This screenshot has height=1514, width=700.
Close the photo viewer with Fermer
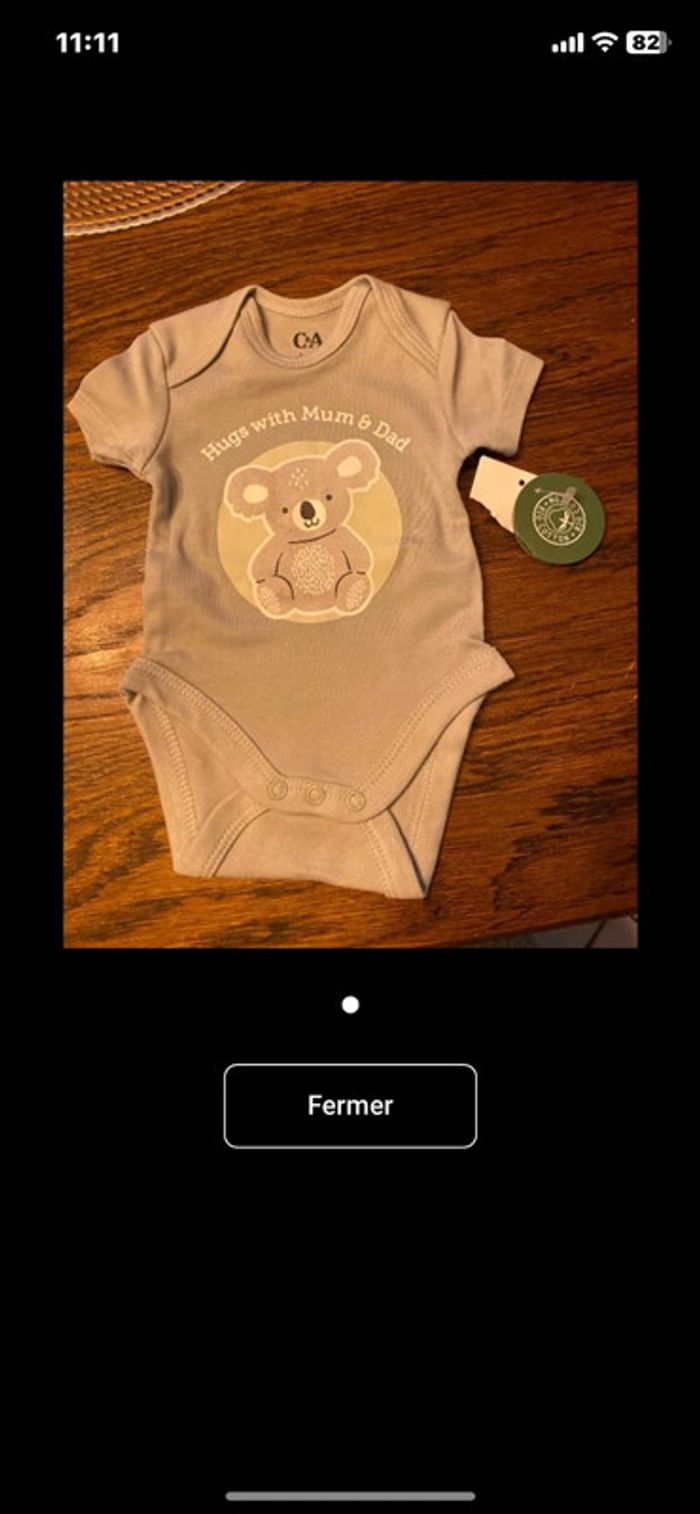(350, 1105)
